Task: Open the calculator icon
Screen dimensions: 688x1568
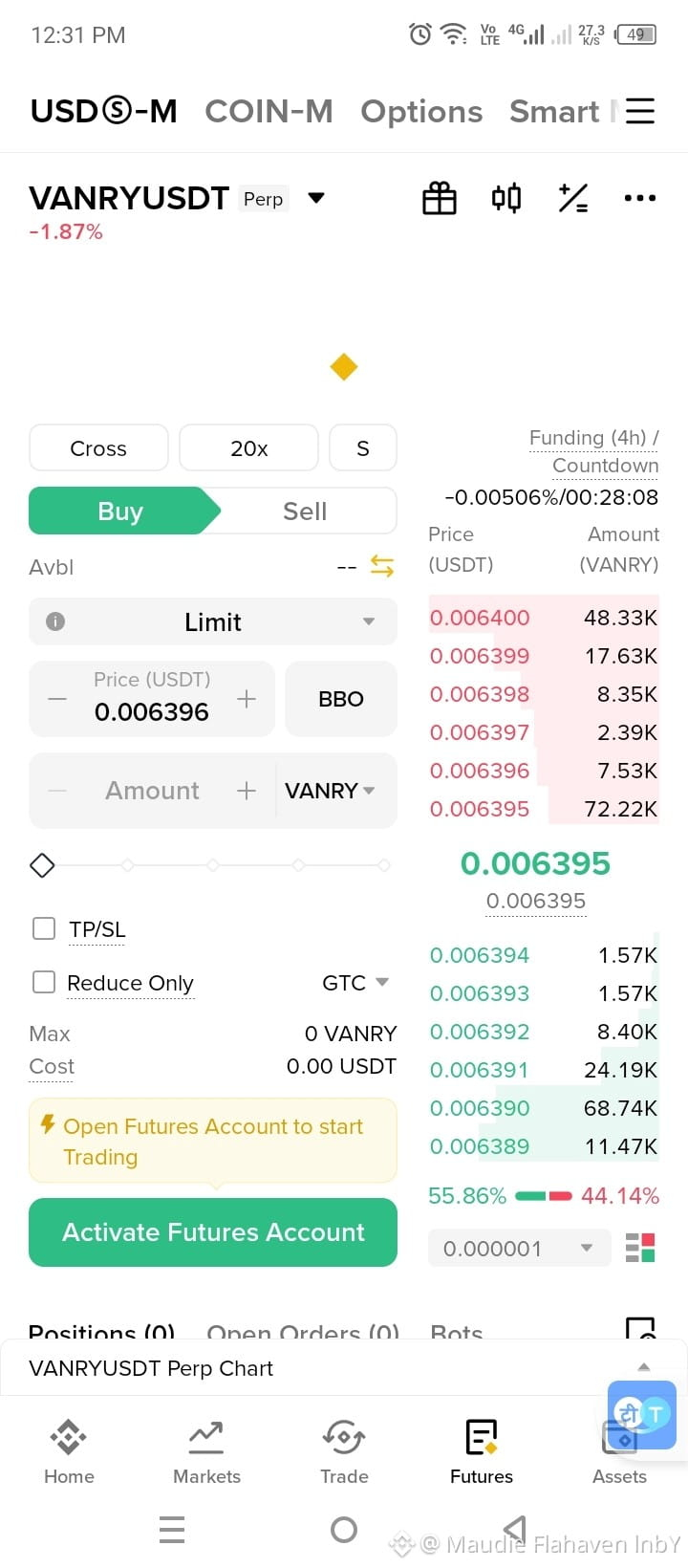Action: click(573, 199)
